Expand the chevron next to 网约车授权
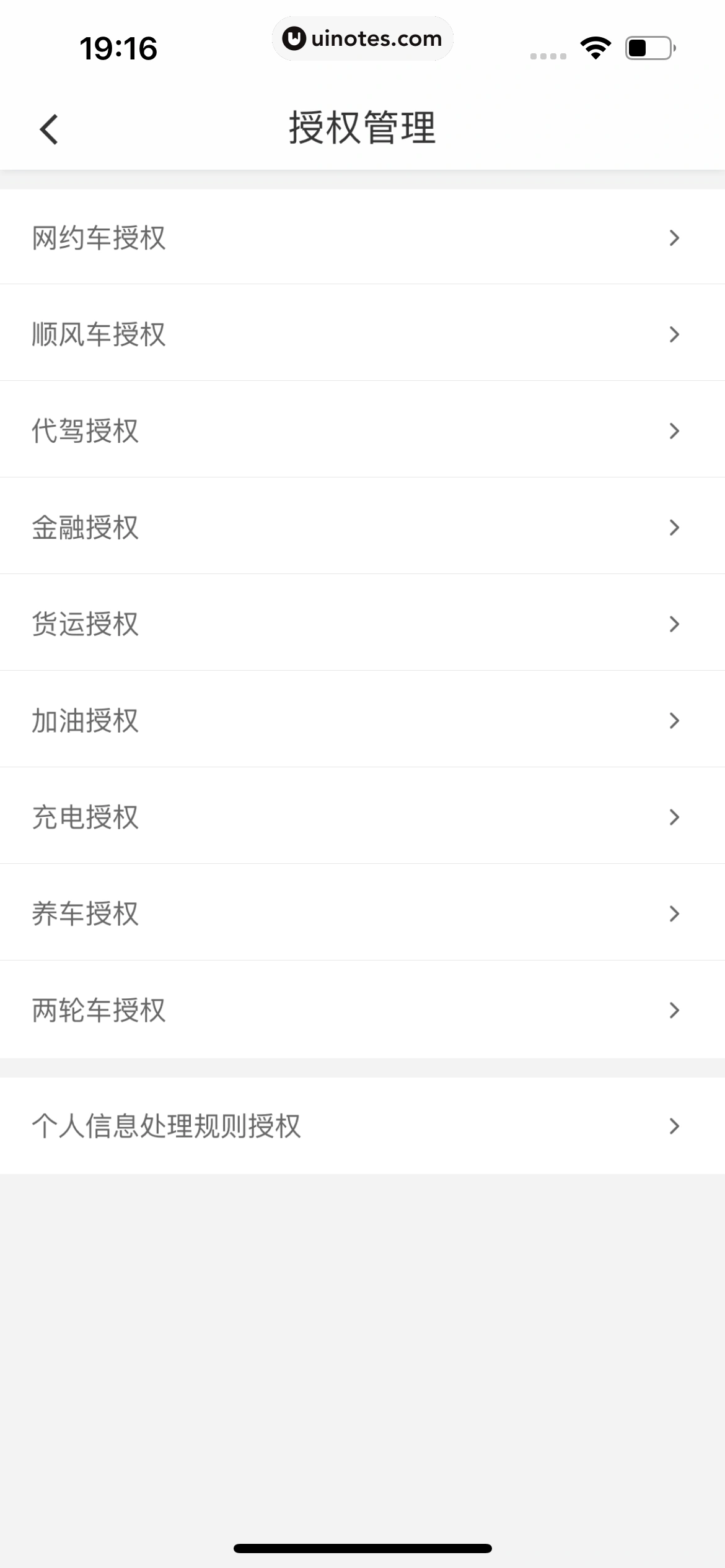The image size is (725, 1568). click(675, 237)
